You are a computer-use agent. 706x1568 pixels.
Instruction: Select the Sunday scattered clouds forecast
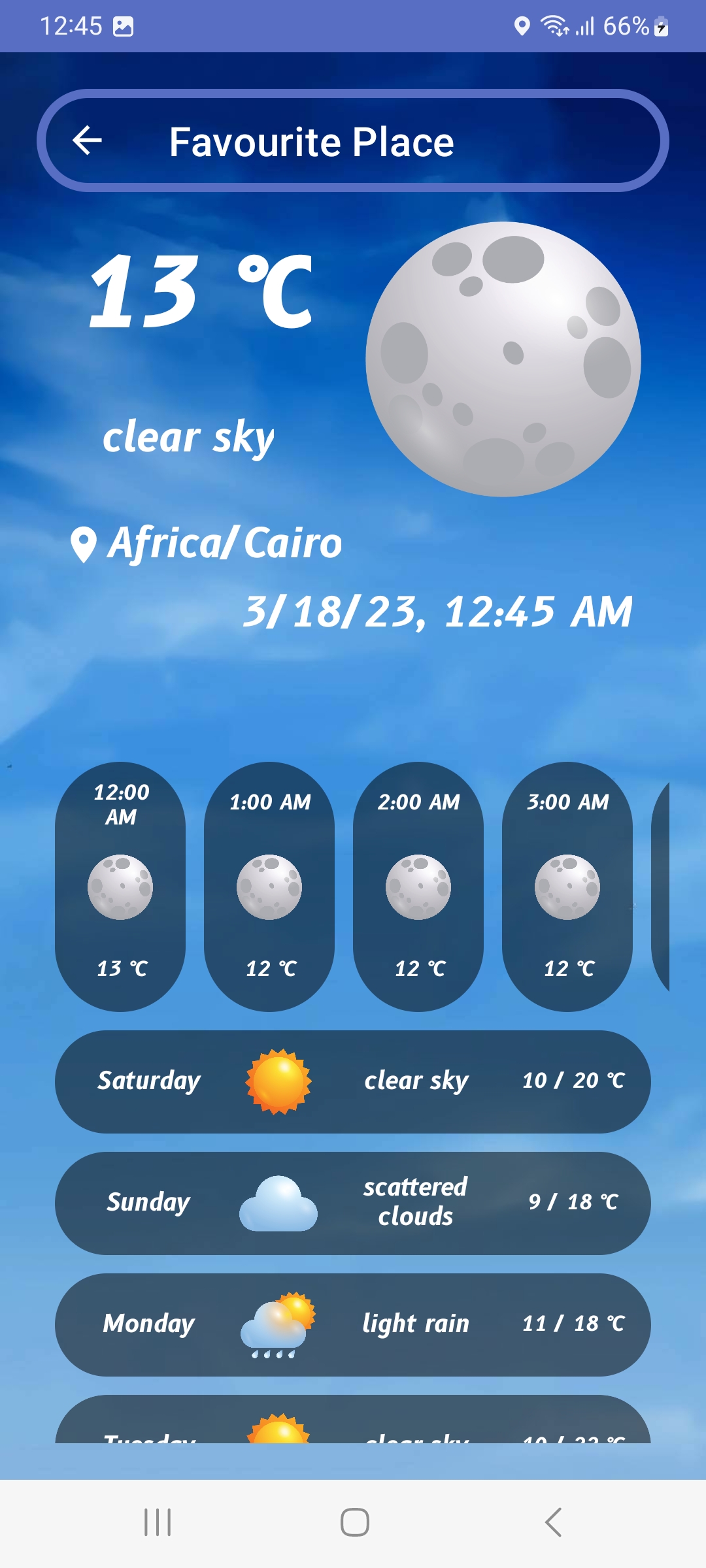coord(353,1202)
